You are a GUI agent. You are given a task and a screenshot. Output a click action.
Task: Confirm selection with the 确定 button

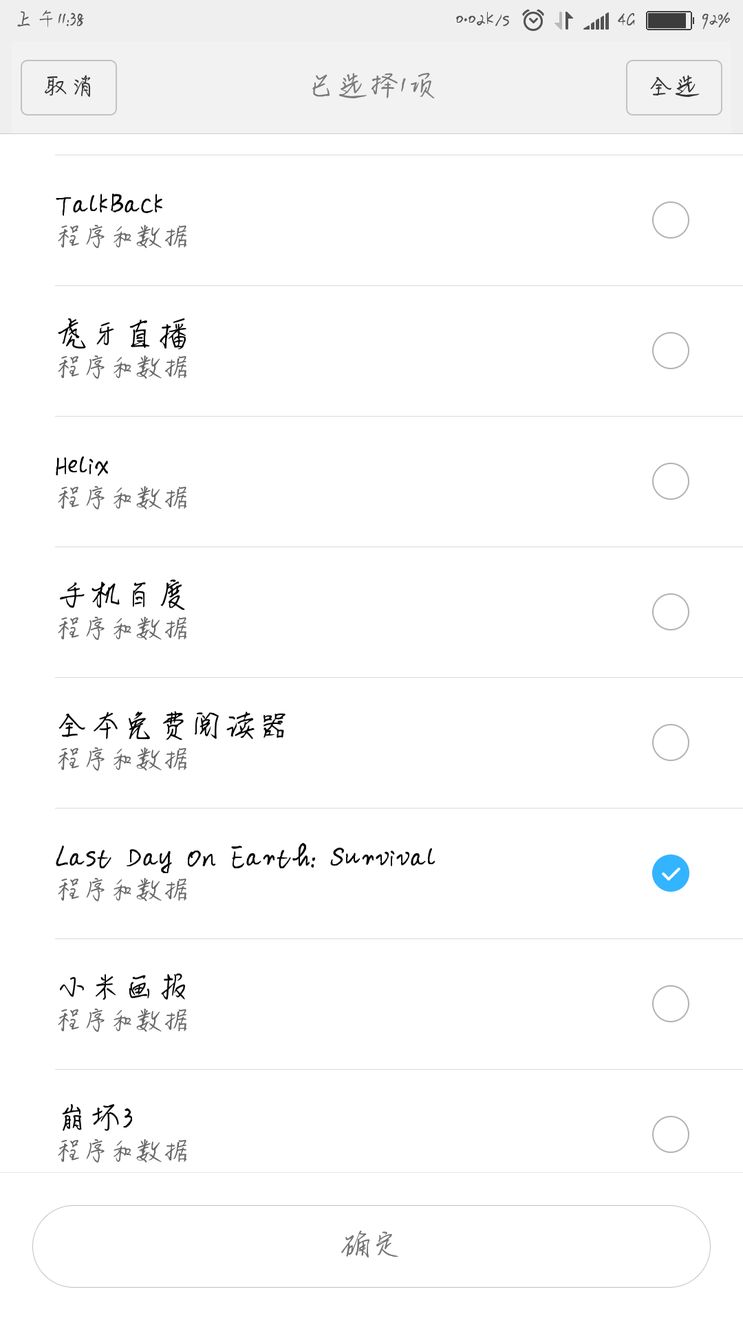[x=371, y=1246]
